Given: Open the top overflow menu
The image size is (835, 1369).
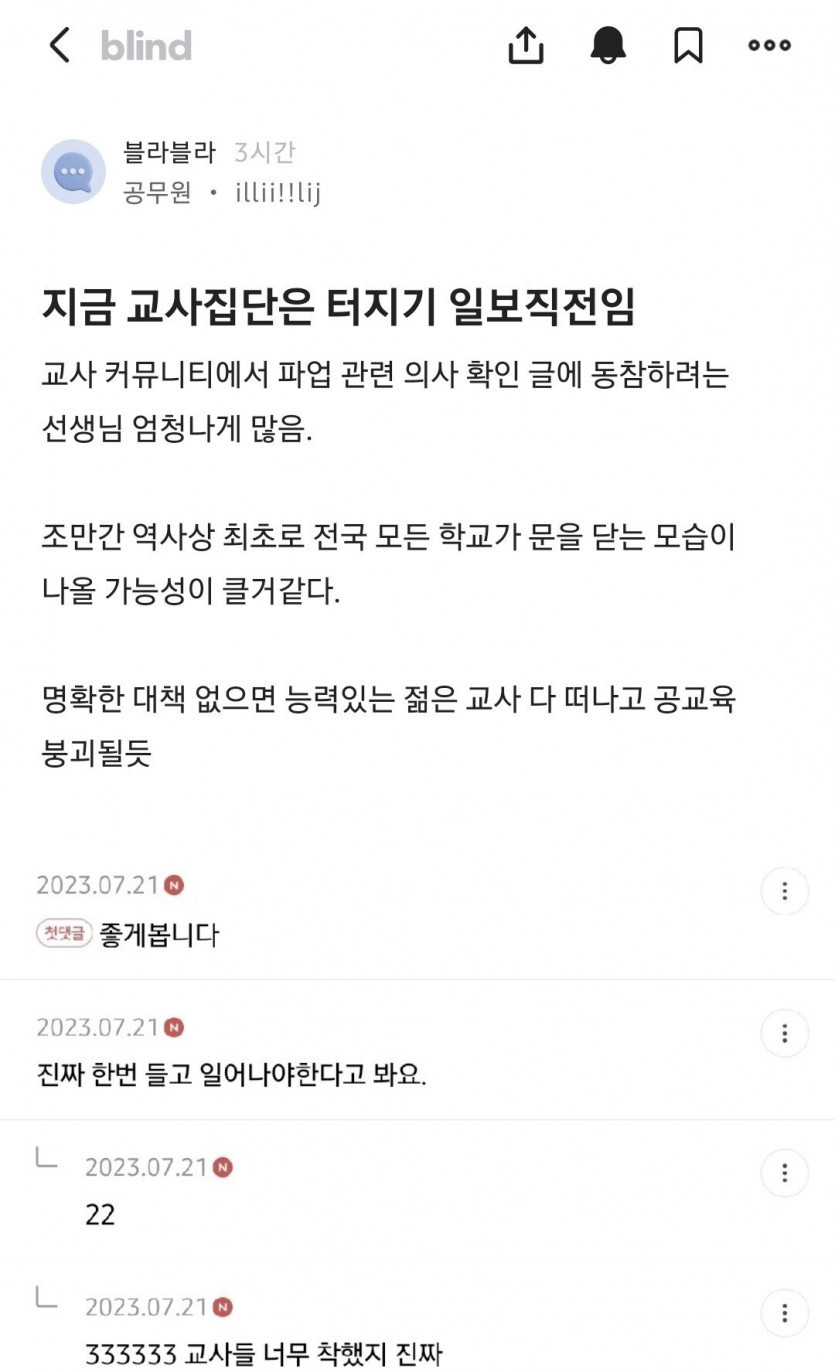Looking at the screenshot, I should click(769, 45).
